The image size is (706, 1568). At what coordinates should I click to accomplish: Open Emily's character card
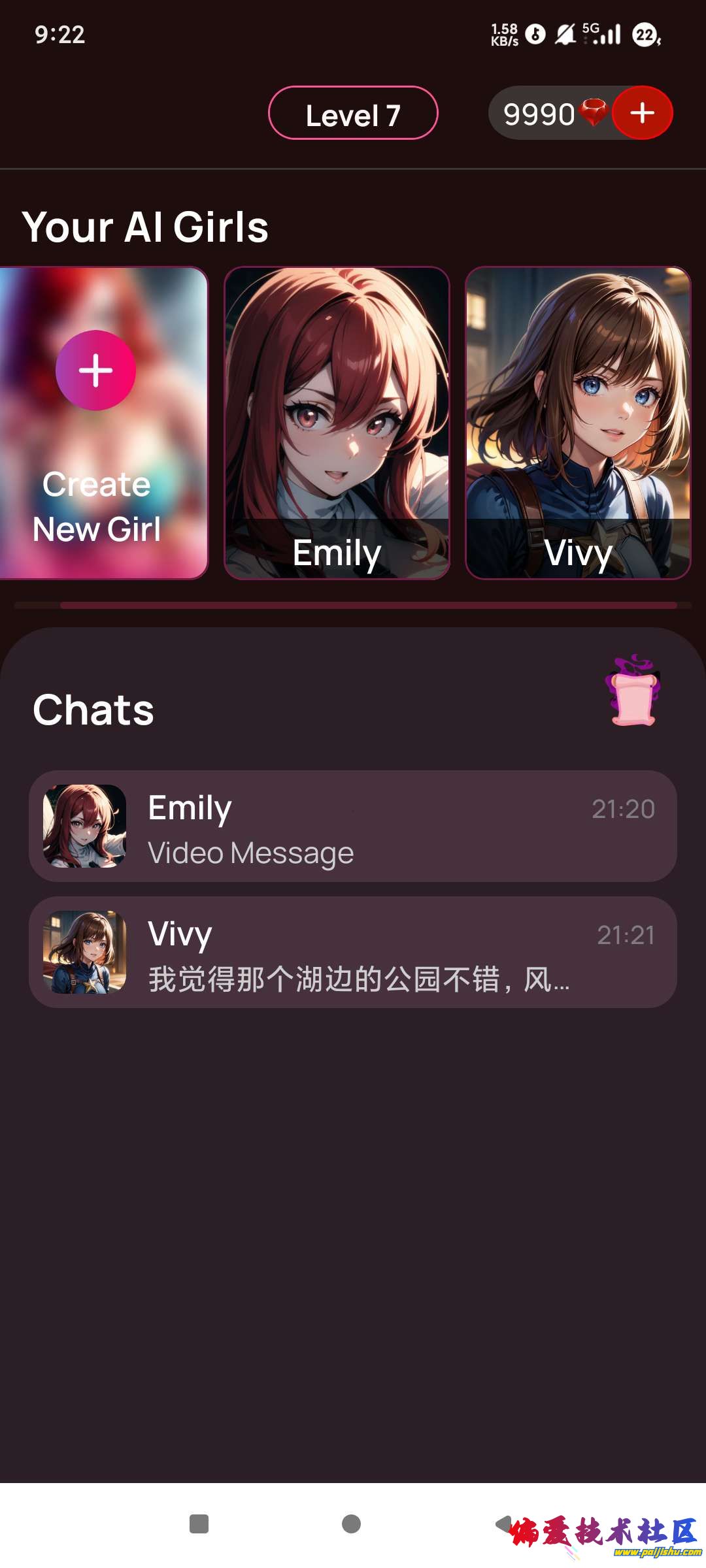[x=337, y=423]
